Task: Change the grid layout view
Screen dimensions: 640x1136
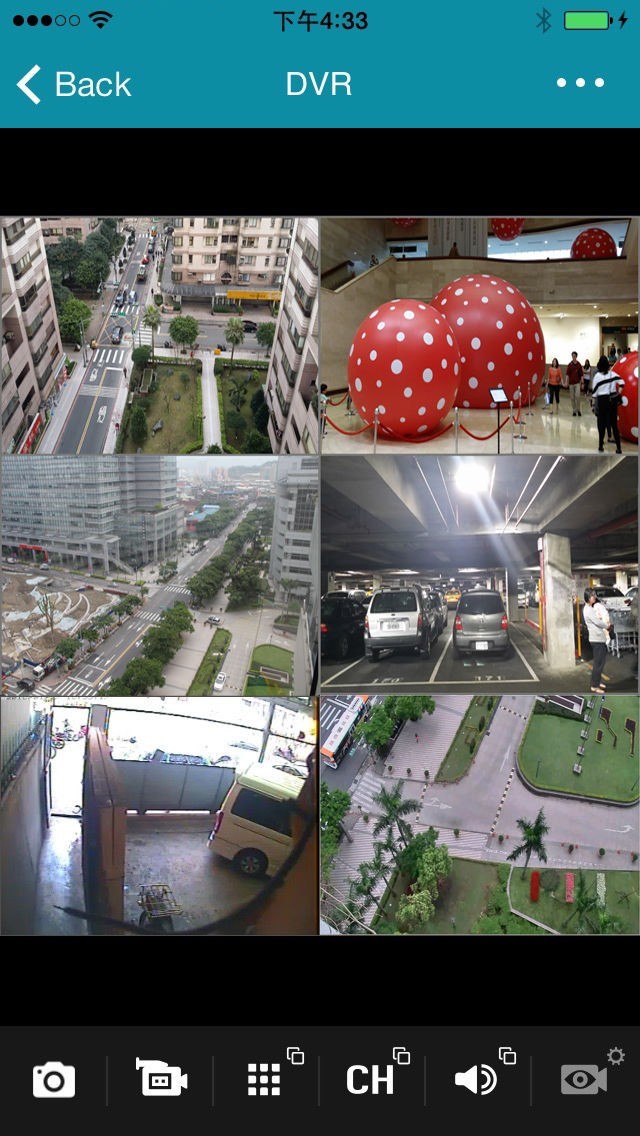Action: [x=267, y=1079]
